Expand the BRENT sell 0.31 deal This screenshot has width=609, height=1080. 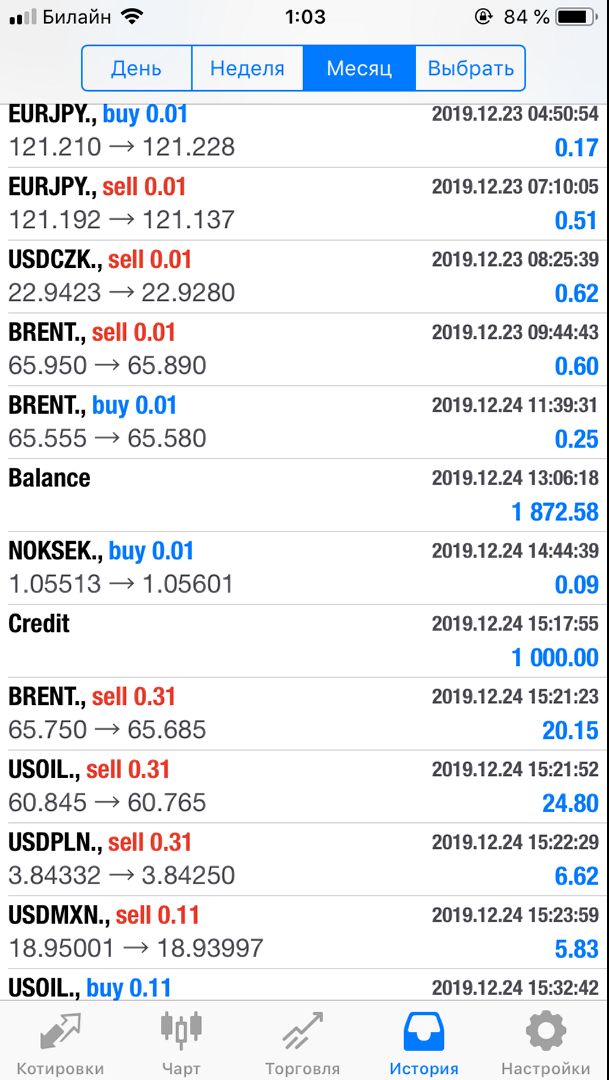[x=304, y=714]
